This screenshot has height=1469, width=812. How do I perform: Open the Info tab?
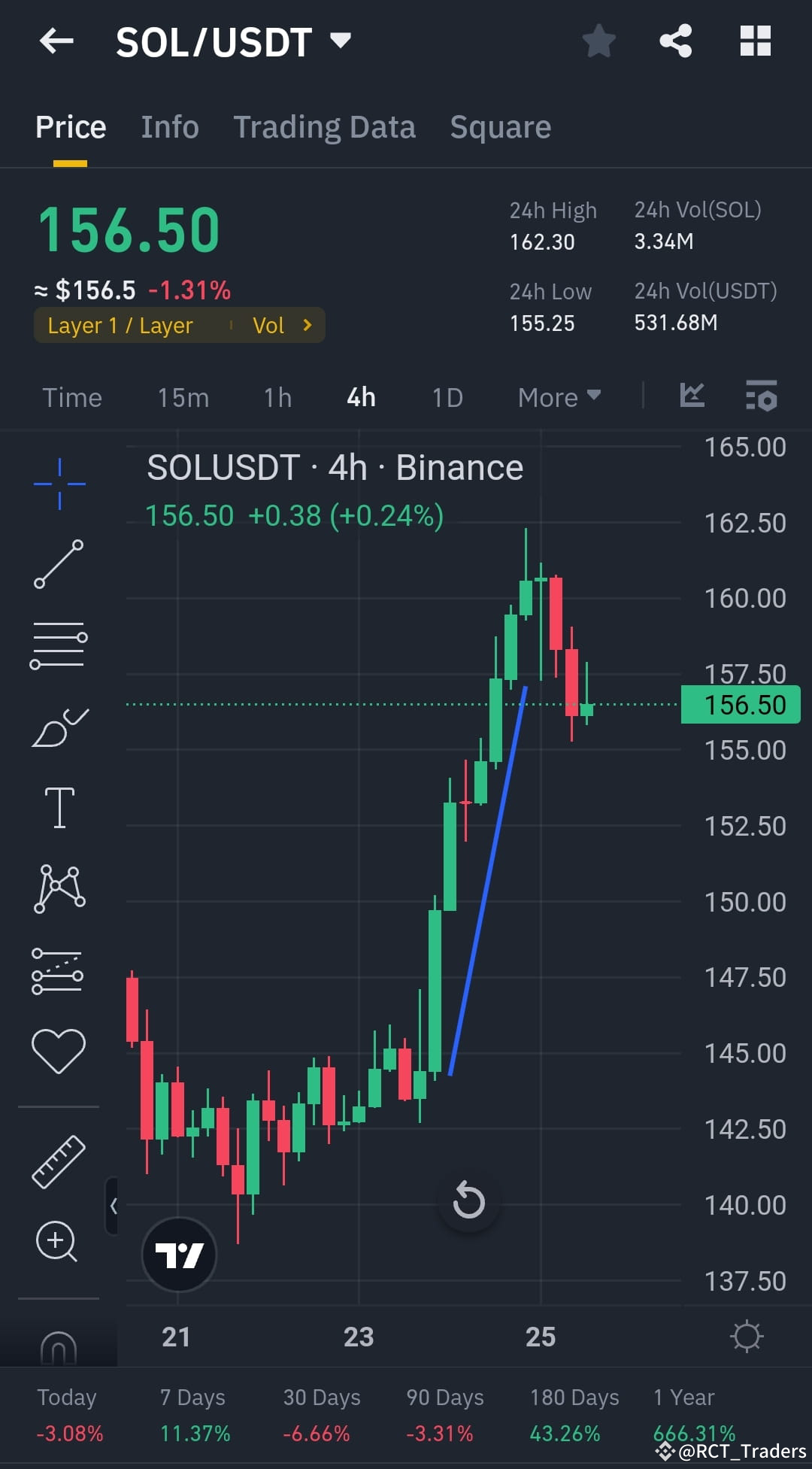[x=169, y=126]
